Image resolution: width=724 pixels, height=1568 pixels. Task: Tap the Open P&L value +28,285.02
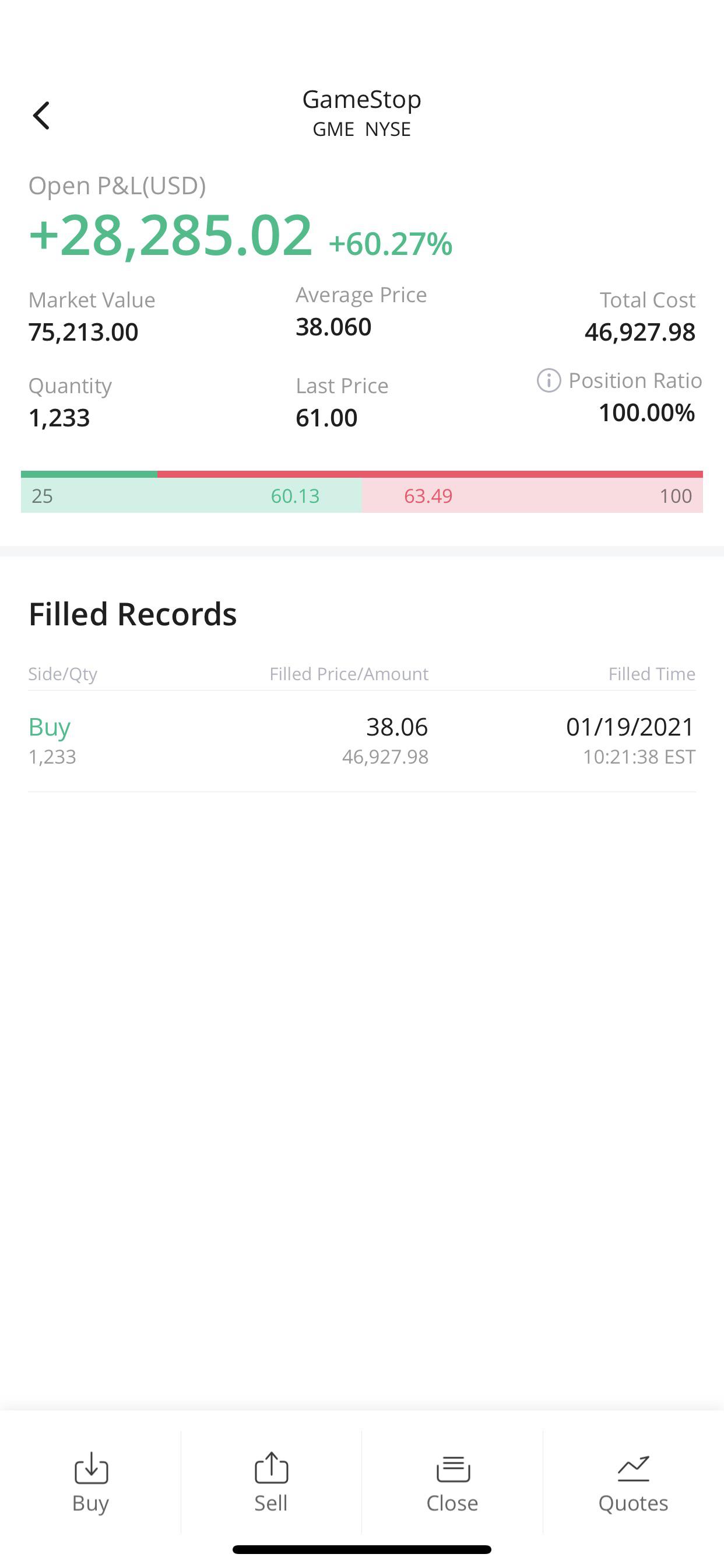[x=170, y=235]
